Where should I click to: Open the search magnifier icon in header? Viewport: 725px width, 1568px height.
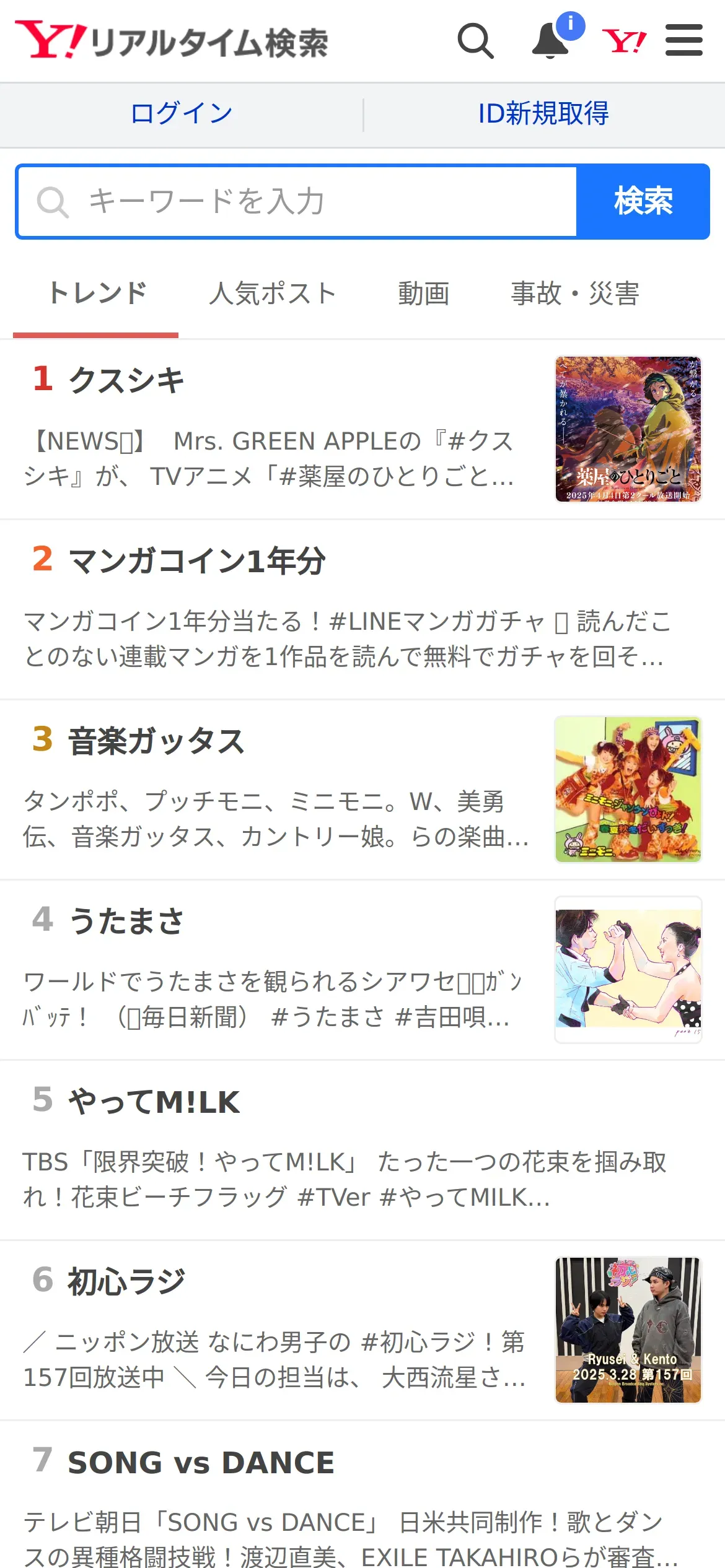475,41
